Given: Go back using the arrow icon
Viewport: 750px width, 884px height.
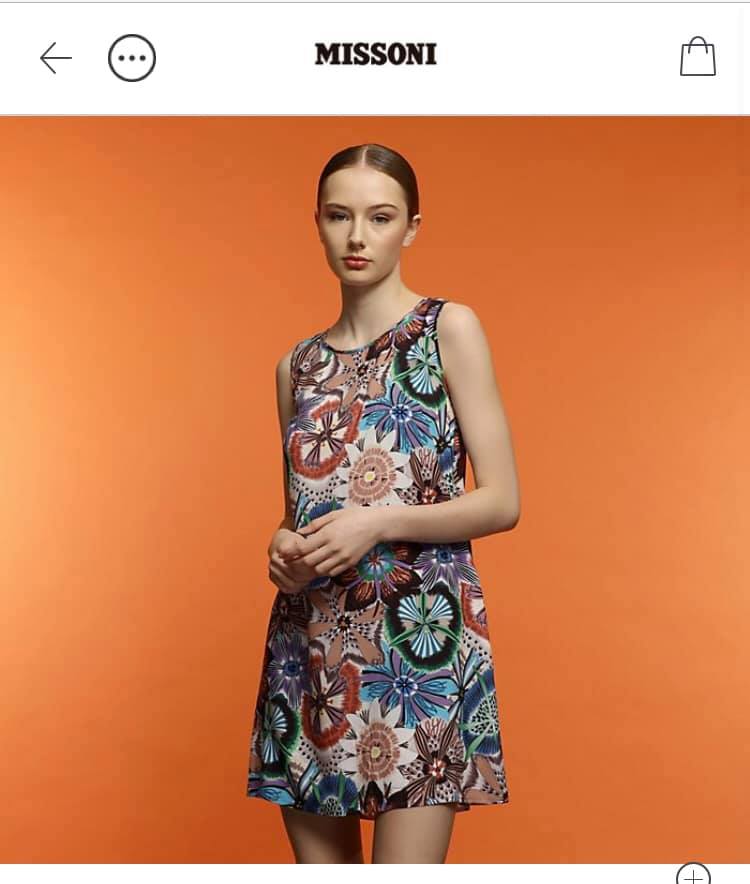Looking at the screenshot, I should 56,58.
